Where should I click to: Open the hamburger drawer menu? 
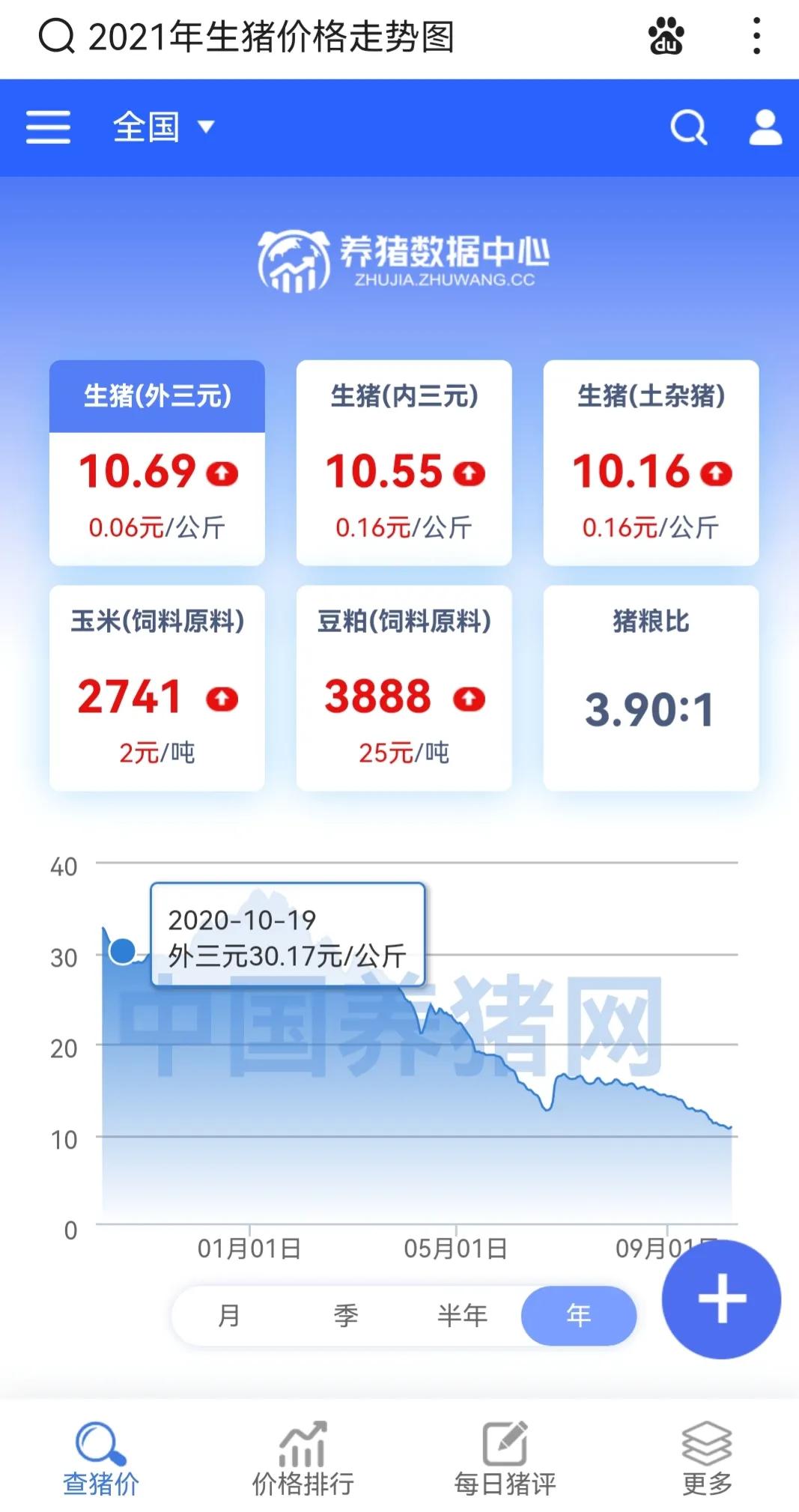(48, 127)
